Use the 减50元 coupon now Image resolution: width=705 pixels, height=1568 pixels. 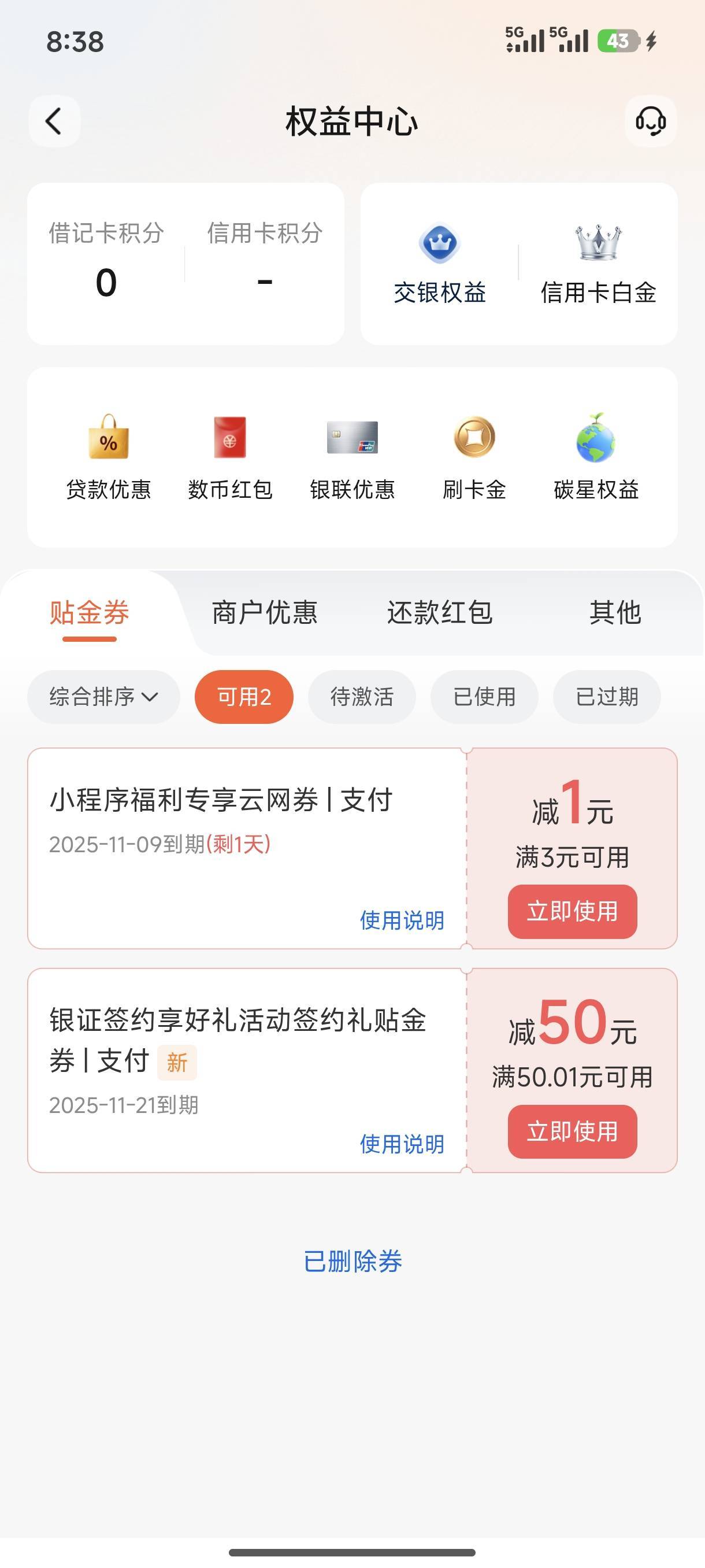point(573,1131)
